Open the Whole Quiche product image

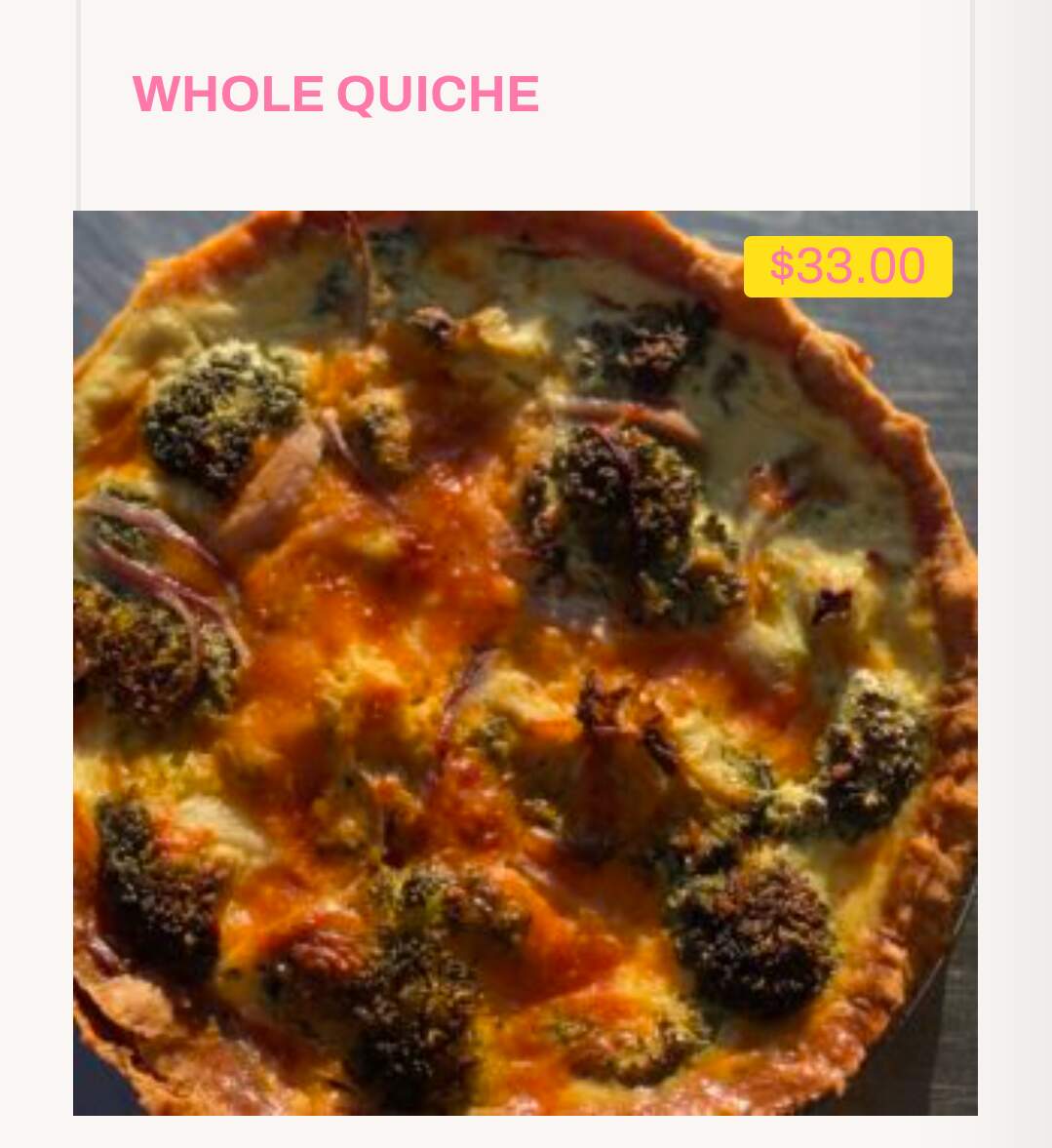525,662
